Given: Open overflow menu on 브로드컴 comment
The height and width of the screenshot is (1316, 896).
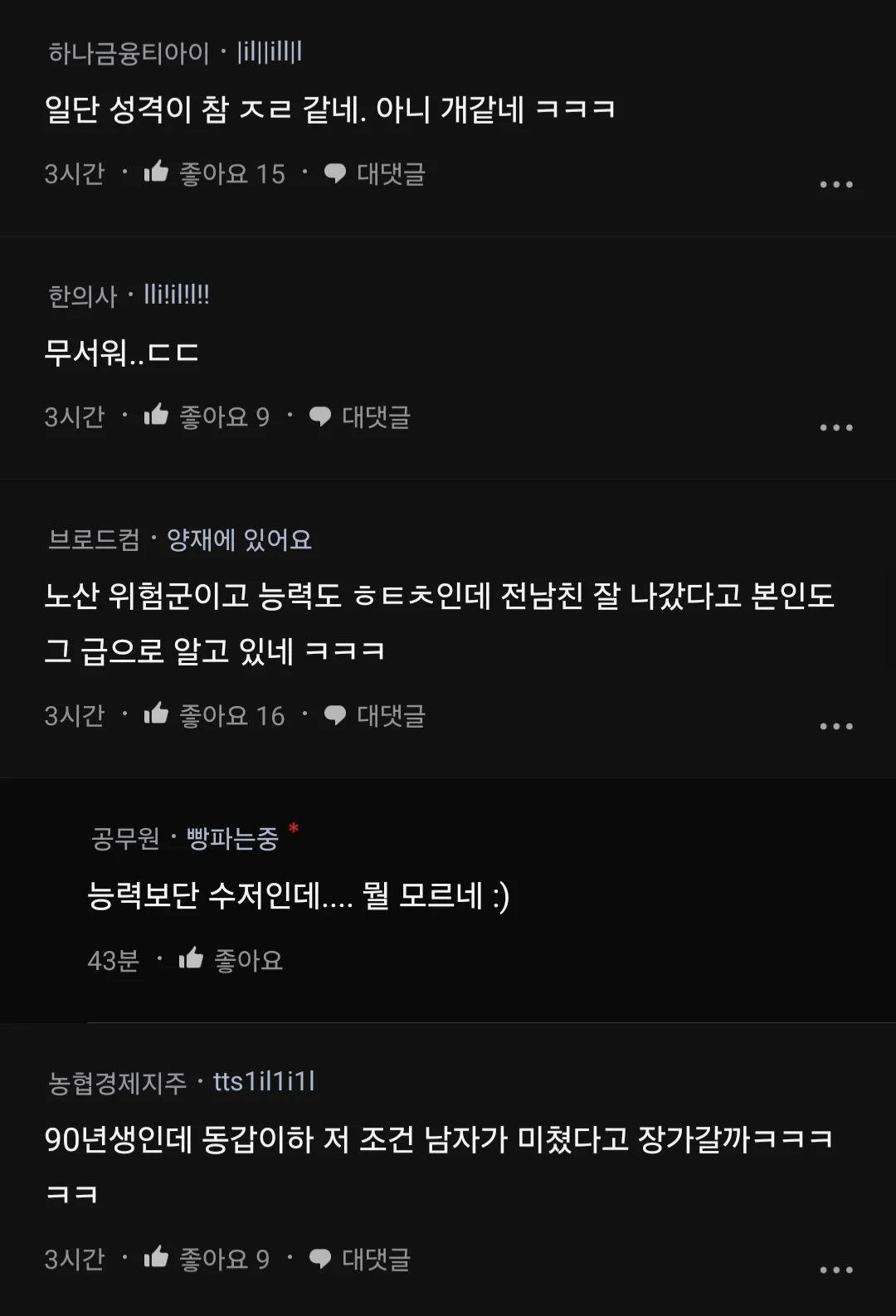Looking at the screenshot, I should point(835,726).
